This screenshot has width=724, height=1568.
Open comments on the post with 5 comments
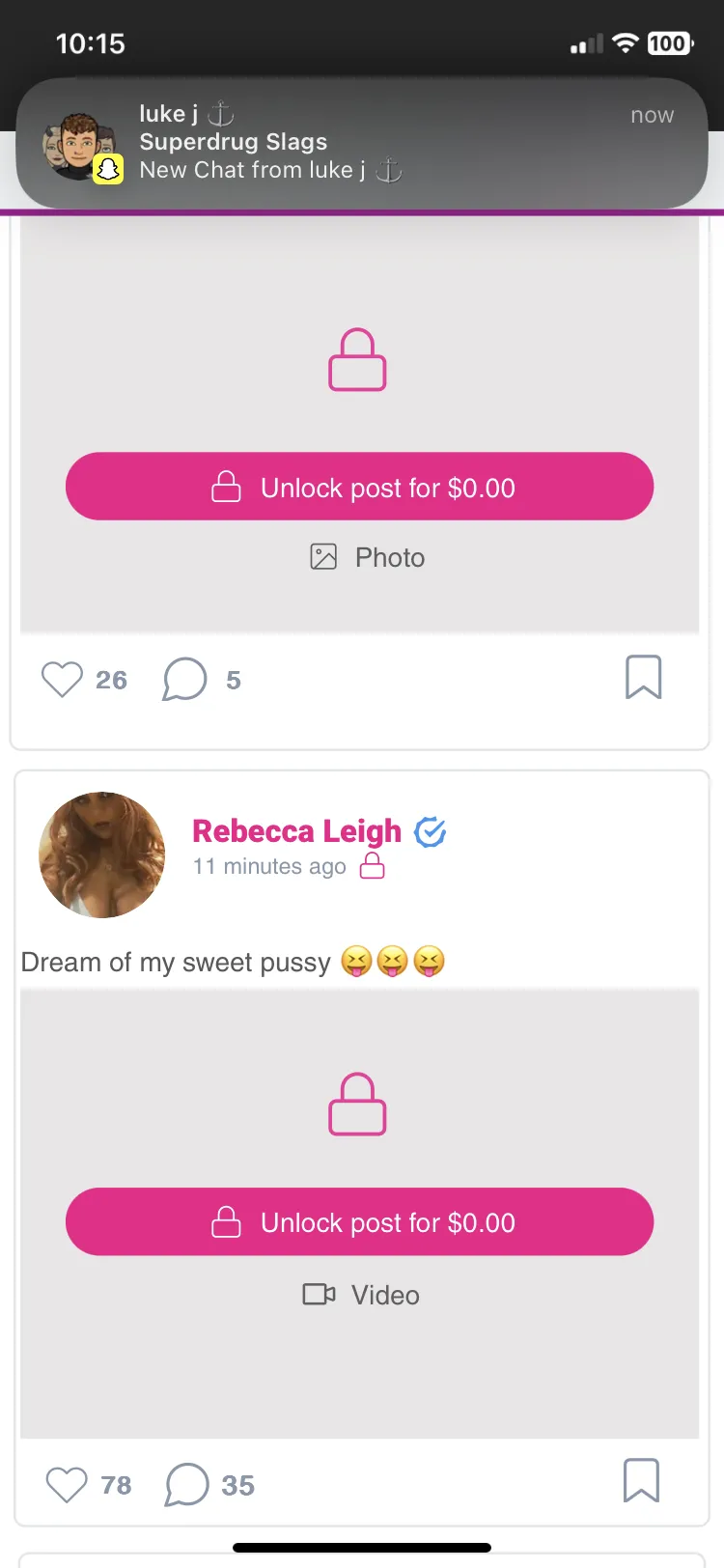pos(184,680)
